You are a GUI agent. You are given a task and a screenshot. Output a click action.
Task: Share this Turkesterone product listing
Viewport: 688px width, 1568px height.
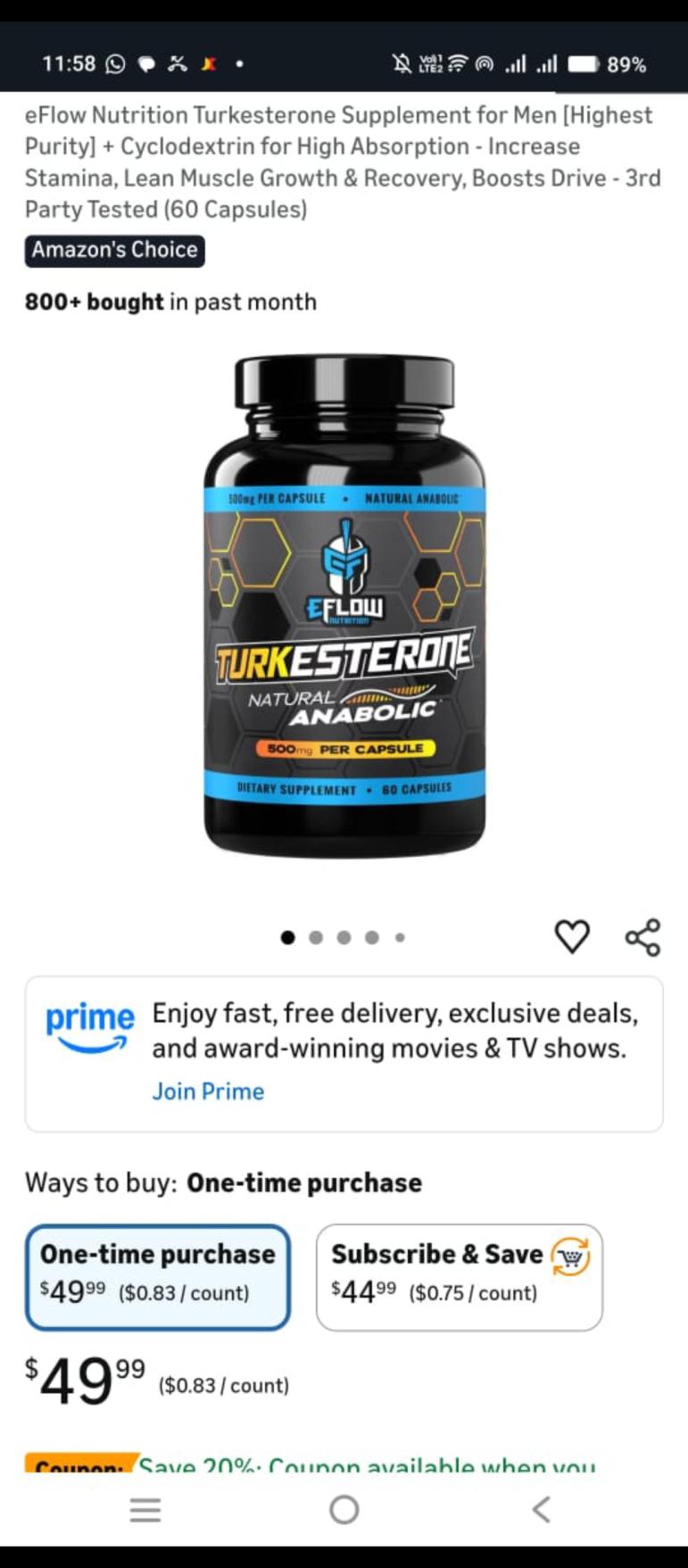[642, 937]
